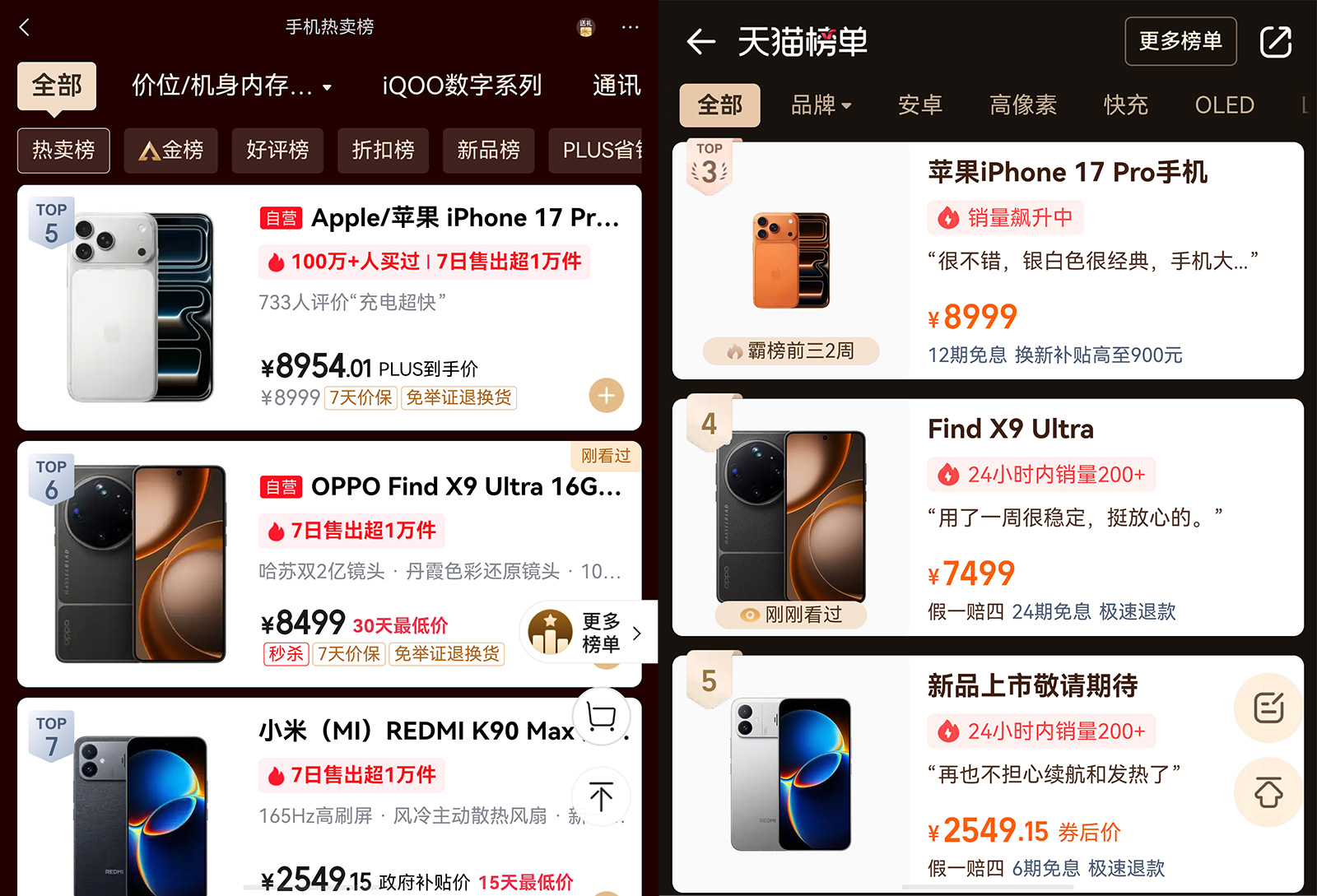
Task: Share the 天猫榜单 page
Action: [1275, 41]
